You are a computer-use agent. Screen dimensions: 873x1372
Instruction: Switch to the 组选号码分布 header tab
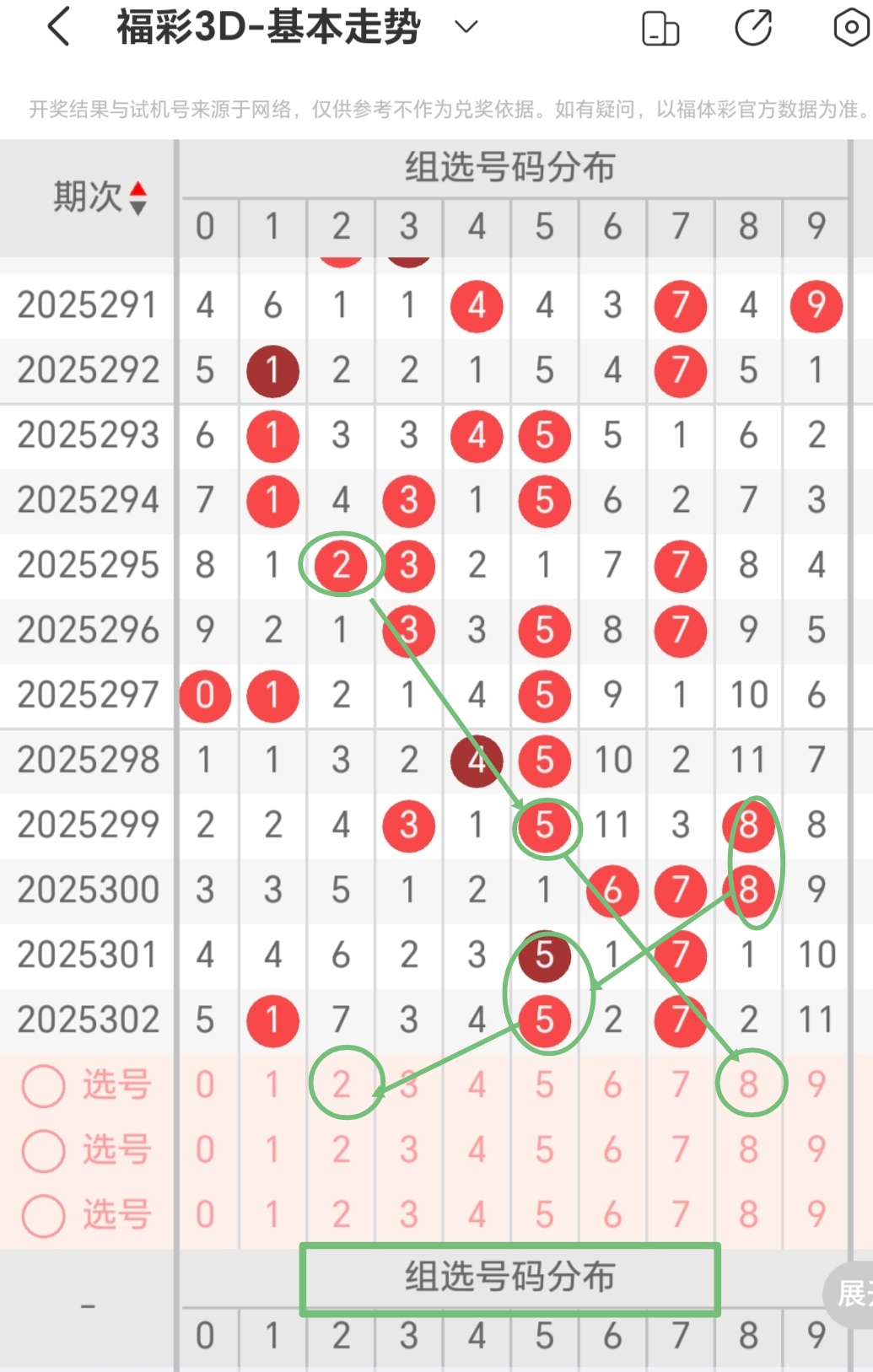pos(511,166)
